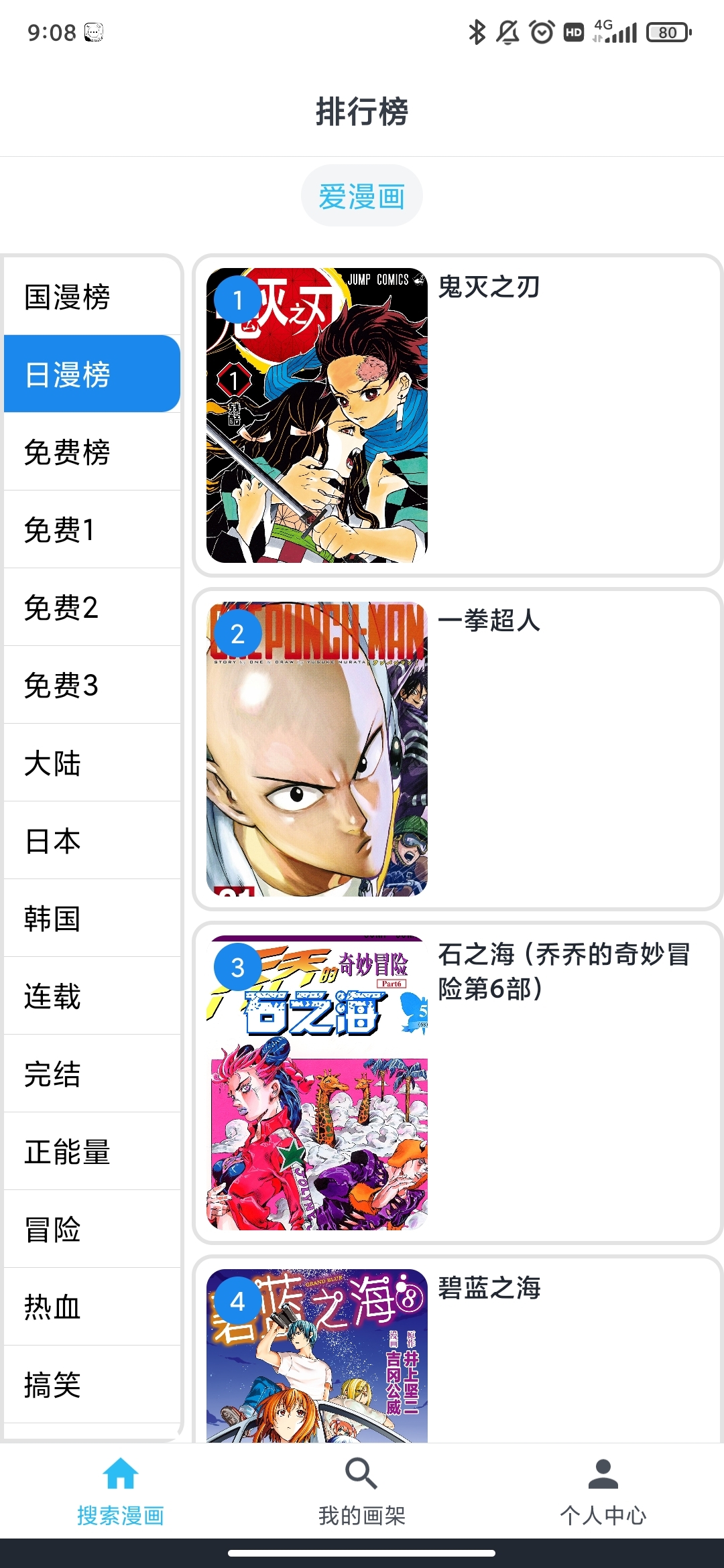Switch to the 韩国 category
The height and width of the screenshot is (1568, 724).
click(x=92, y=918)
